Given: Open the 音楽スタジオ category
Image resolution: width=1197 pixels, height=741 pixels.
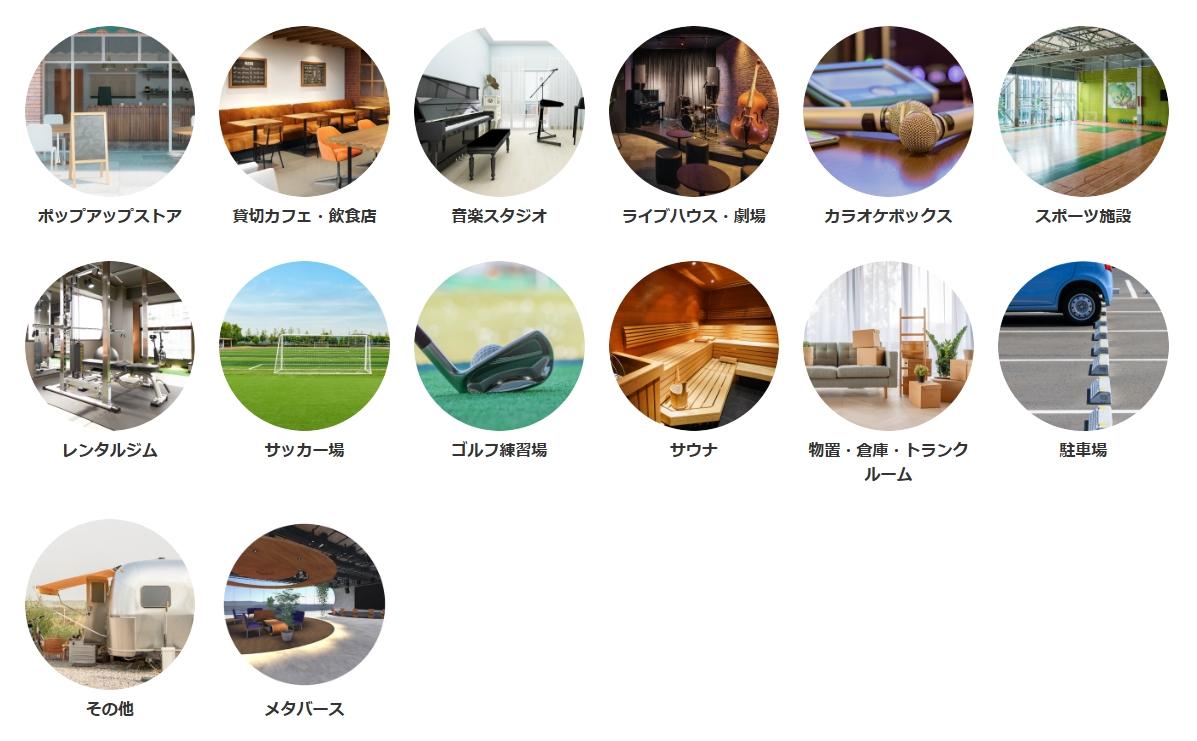Looking at the screenshot, I should 499,111.
